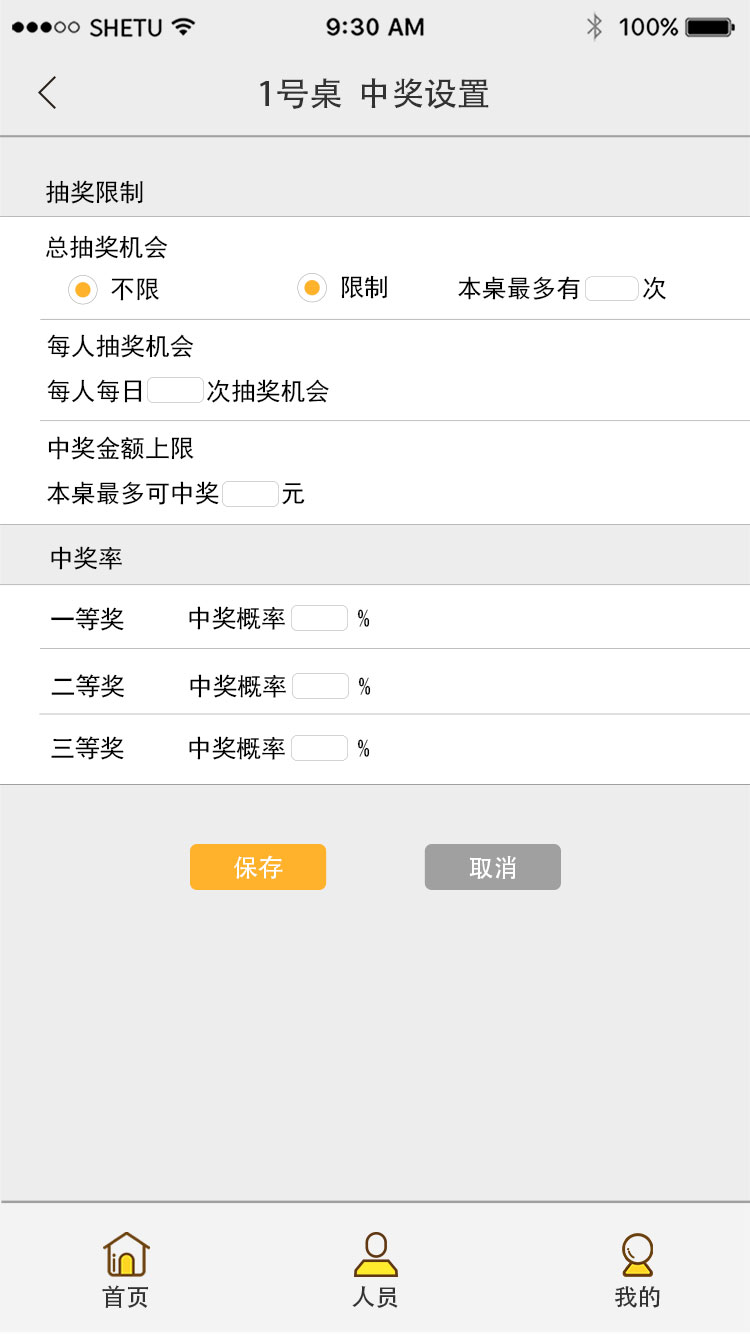750x1334 pixels.
Task: Select the 限制 radio option
Action: click(x=312, y=288)
